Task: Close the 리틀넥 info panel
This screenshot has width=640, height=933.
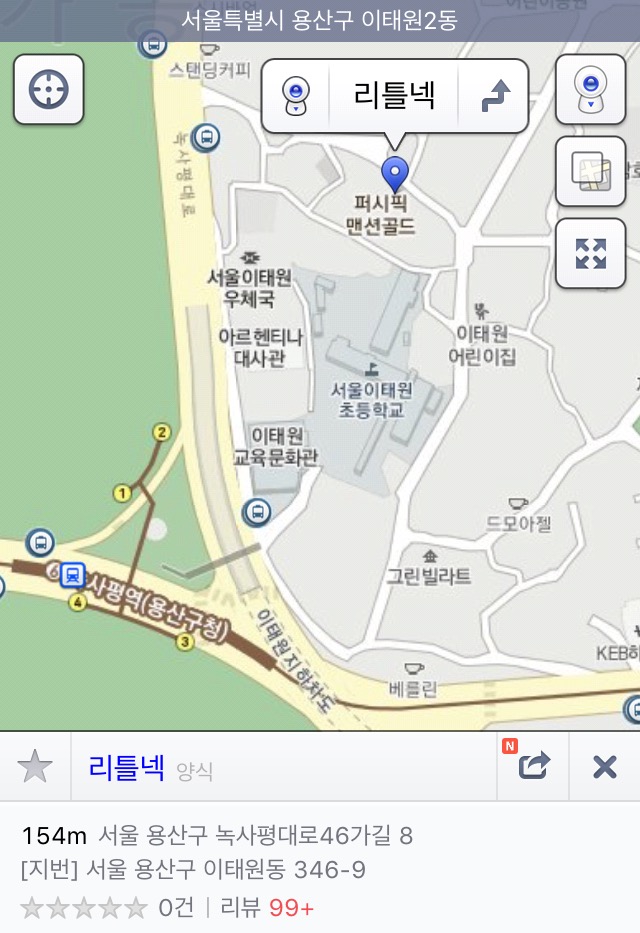Action: coord(604,767)
